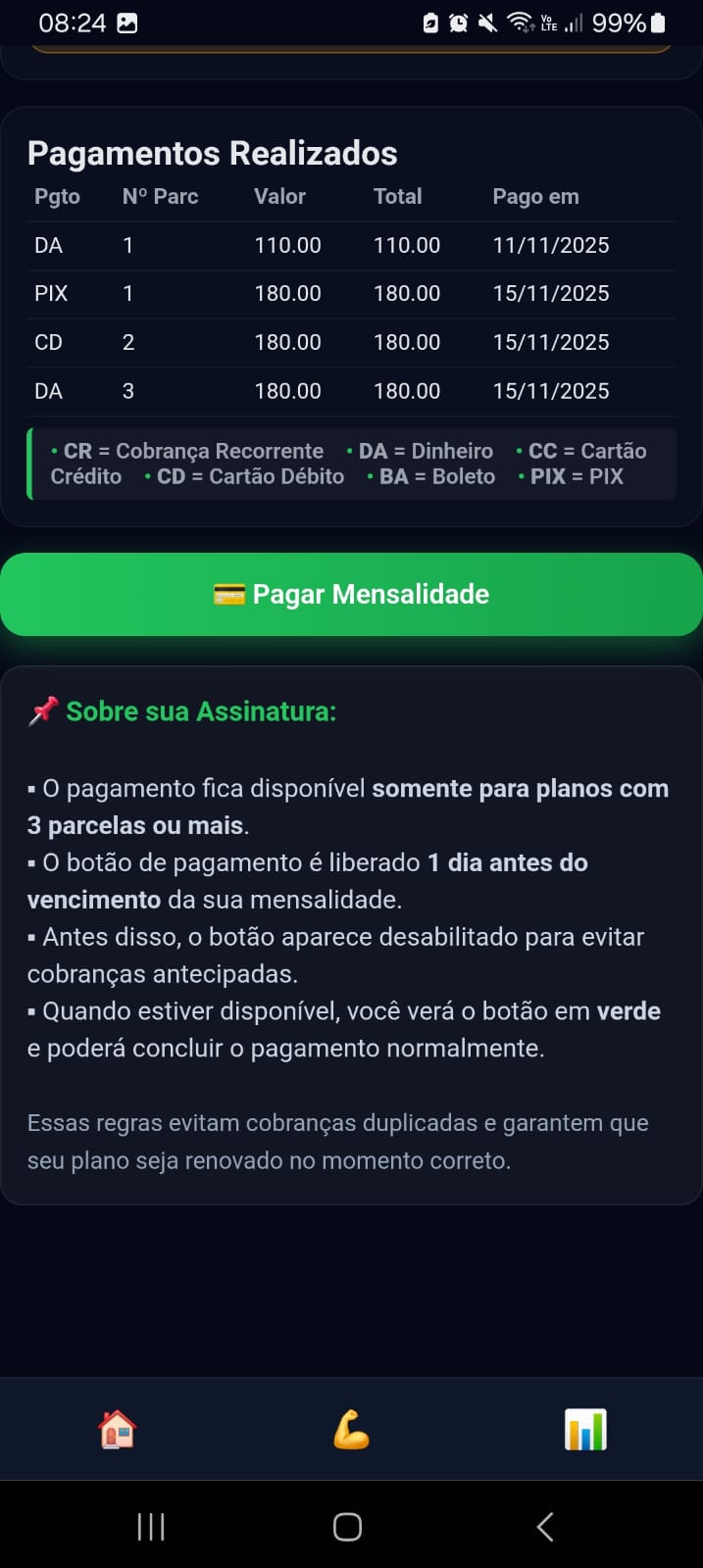This screenshot has height=1568, width=703.
Task: Tap the Pagar Mensalidade button
Action: click(x=351, y=594)
